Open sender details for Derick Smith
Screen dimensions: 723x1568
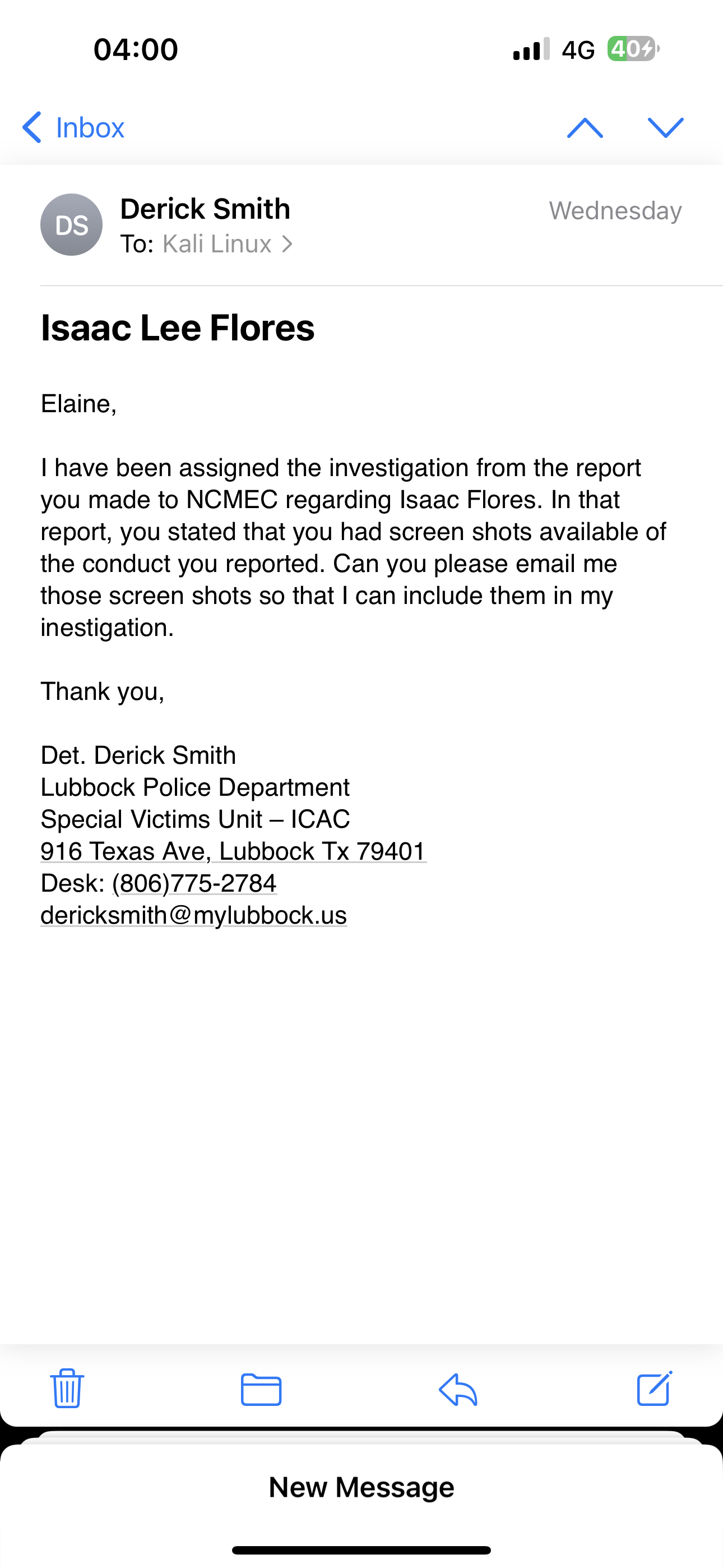[x=205, y=209]
